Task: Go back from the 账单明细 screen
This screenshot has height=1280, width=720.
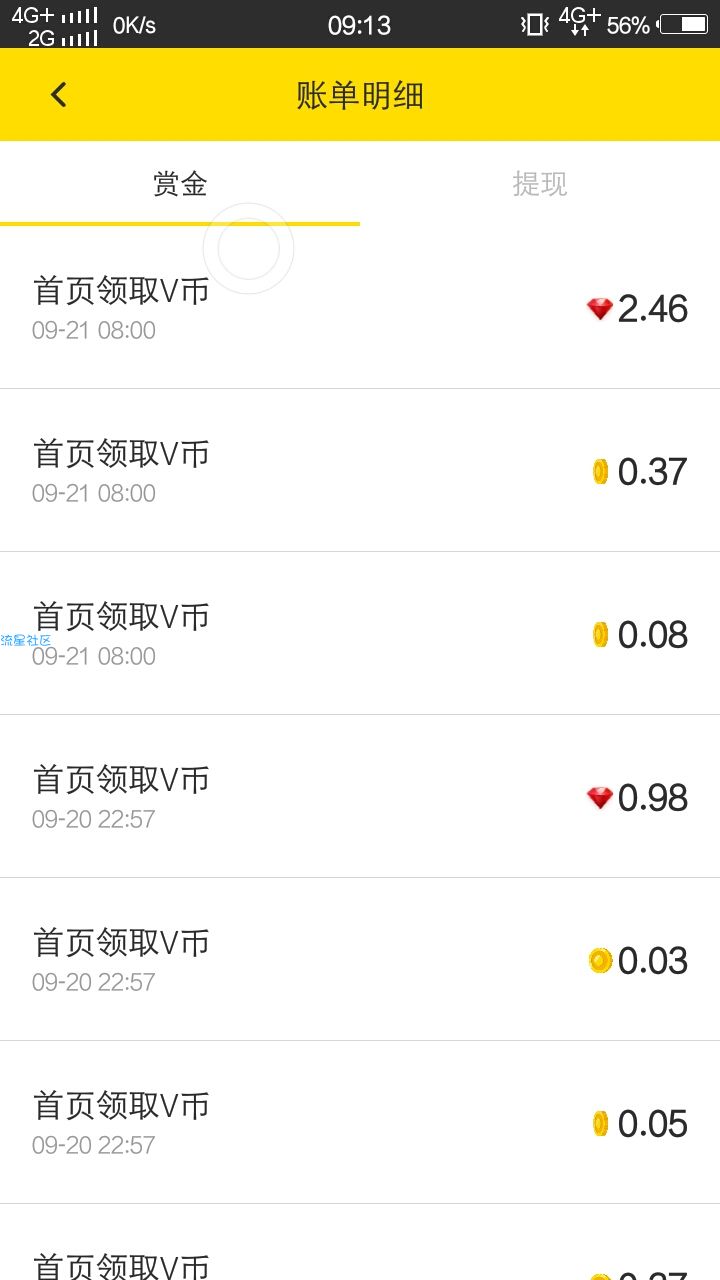Action: 59,95
